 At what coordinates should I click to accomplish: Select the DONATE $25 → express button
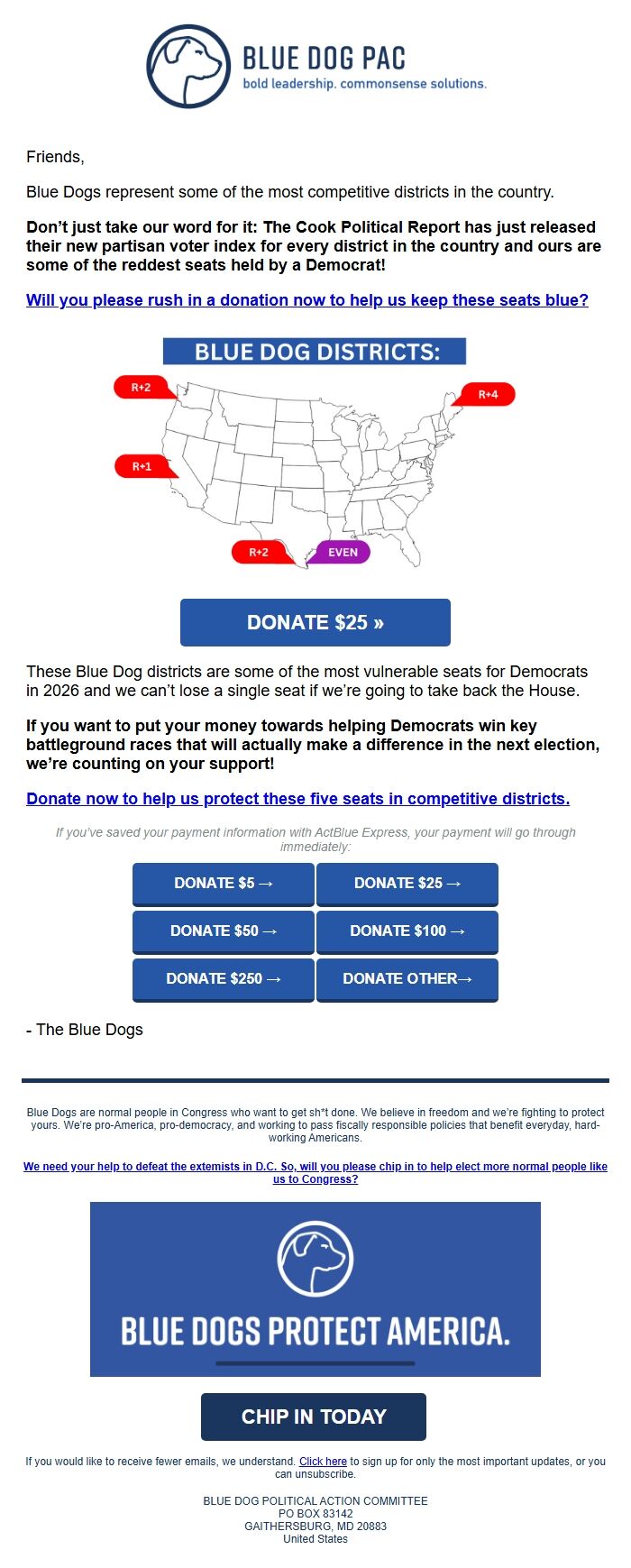click(x=407, y=884)
